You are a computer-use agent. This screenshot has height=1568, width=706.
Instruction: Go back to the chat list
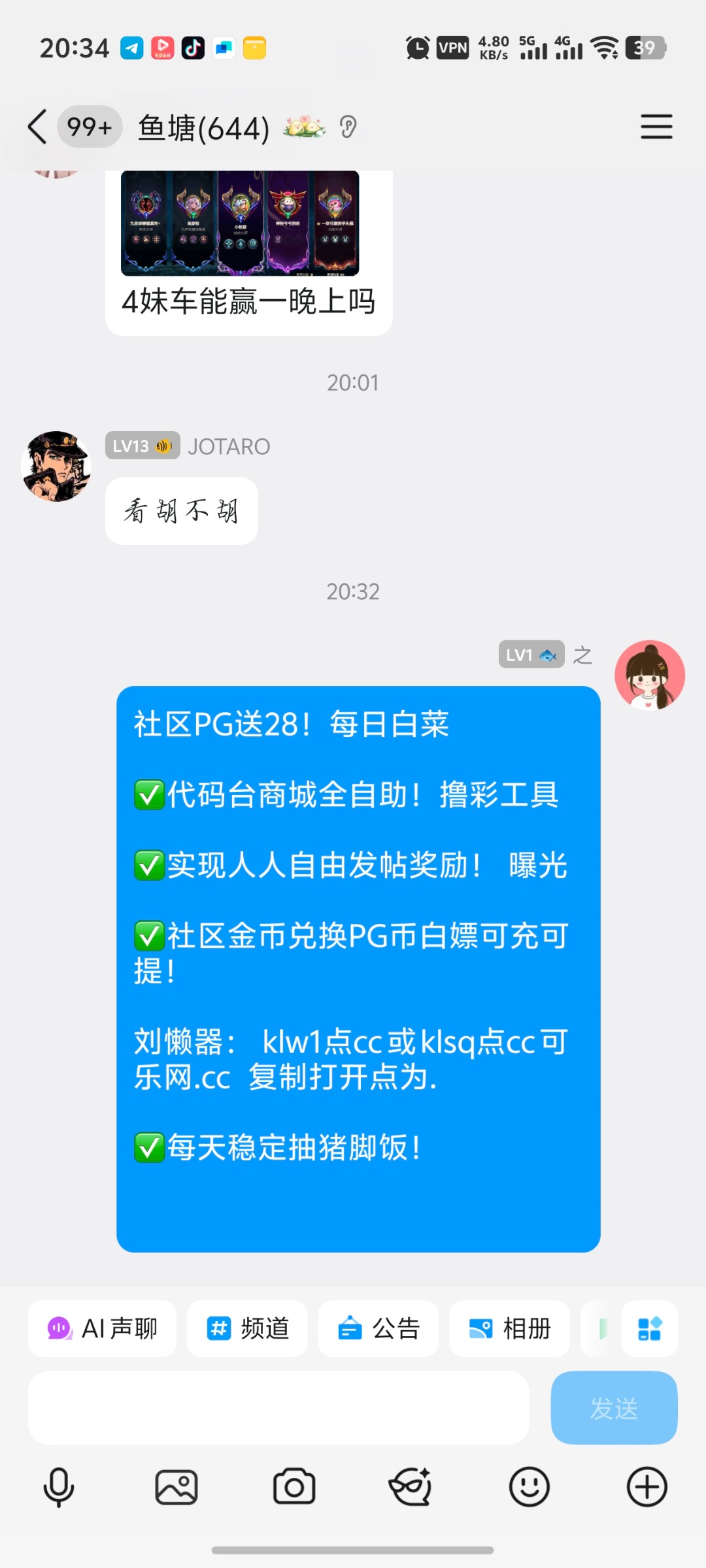point(37,126)
